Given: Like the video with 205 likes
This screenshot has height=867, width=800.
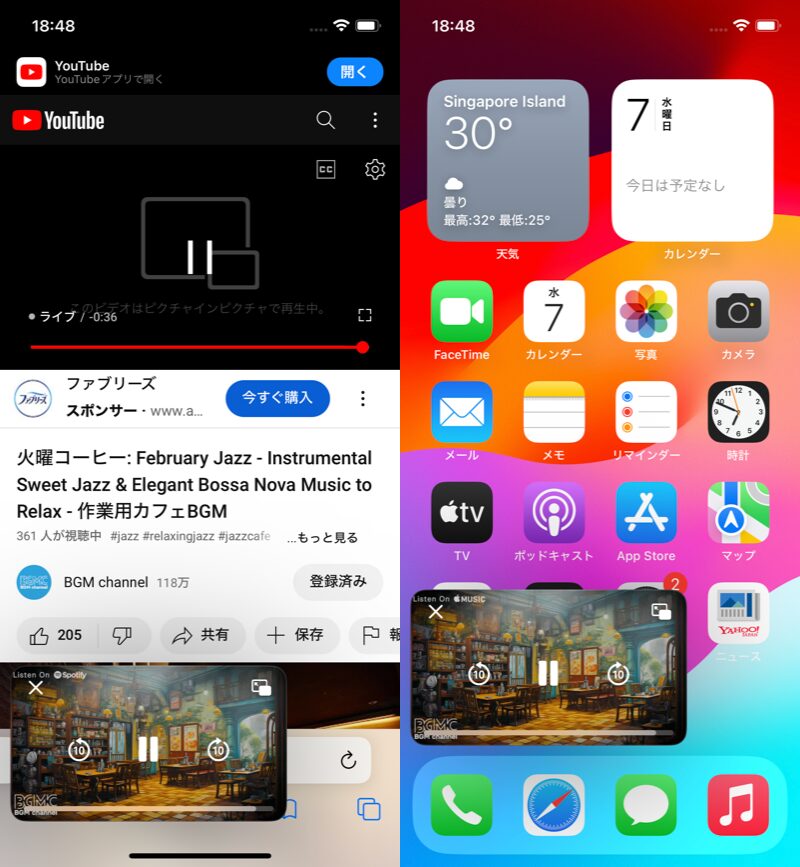Looking at the screenshot, I should (x=58, y=635).
